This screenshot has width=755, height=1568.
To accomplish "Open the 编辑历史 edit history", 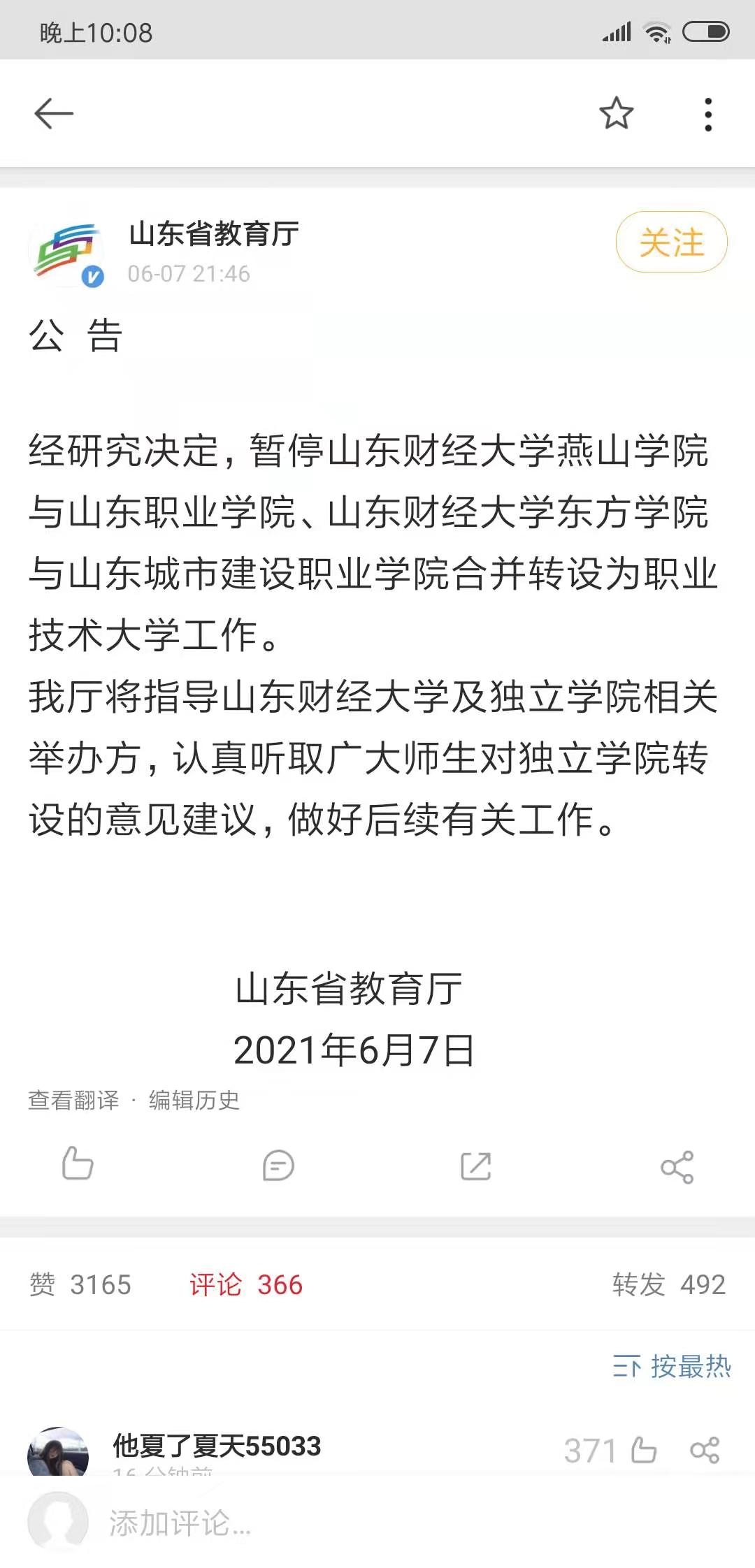I will coord(194,1100).
